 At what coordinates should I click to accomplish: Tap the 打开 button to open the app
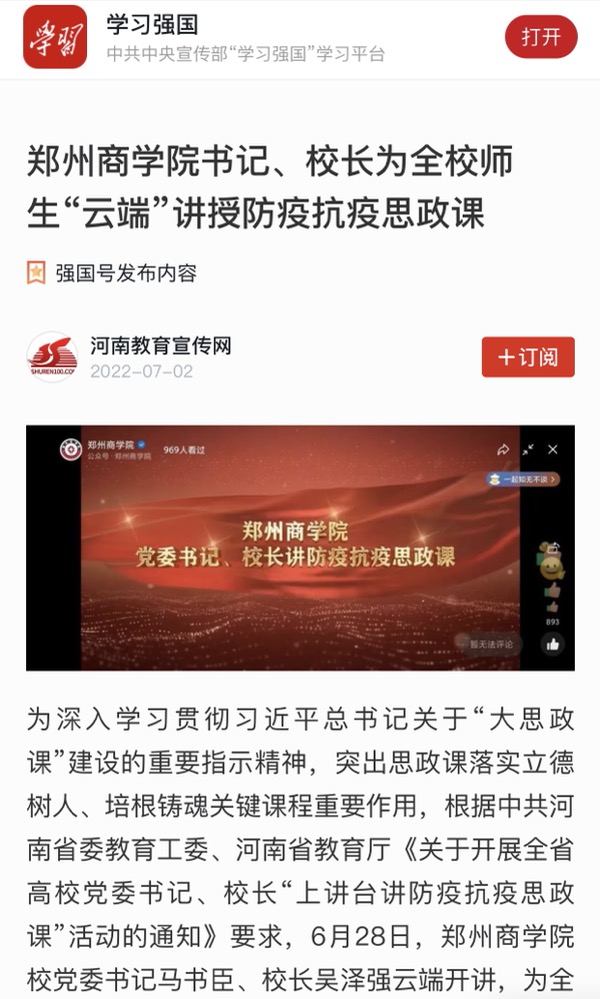pyautogui.click(x=541, y=38)
